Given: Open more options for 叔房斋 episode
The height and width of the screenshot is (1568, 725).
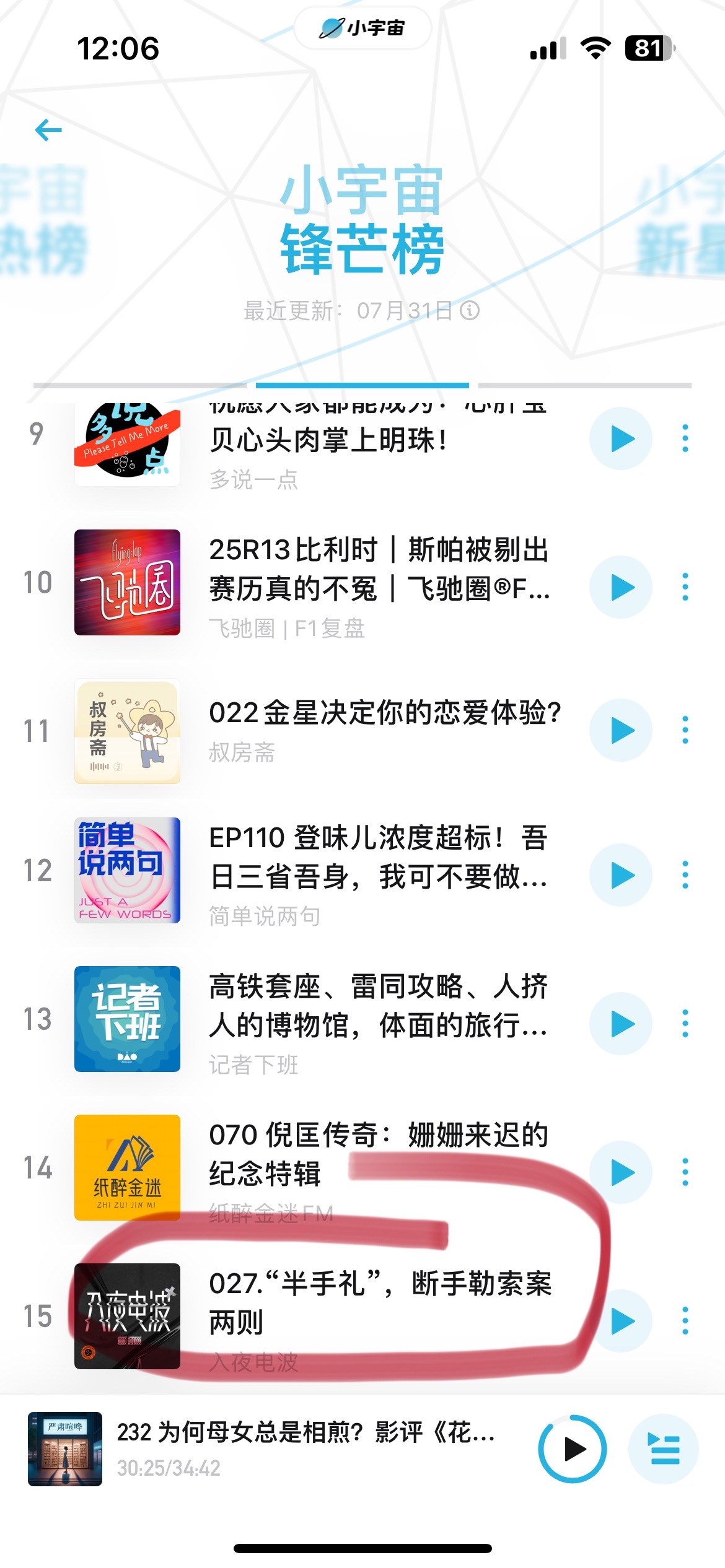Looking at the screenshot, I should click(685, 730).
